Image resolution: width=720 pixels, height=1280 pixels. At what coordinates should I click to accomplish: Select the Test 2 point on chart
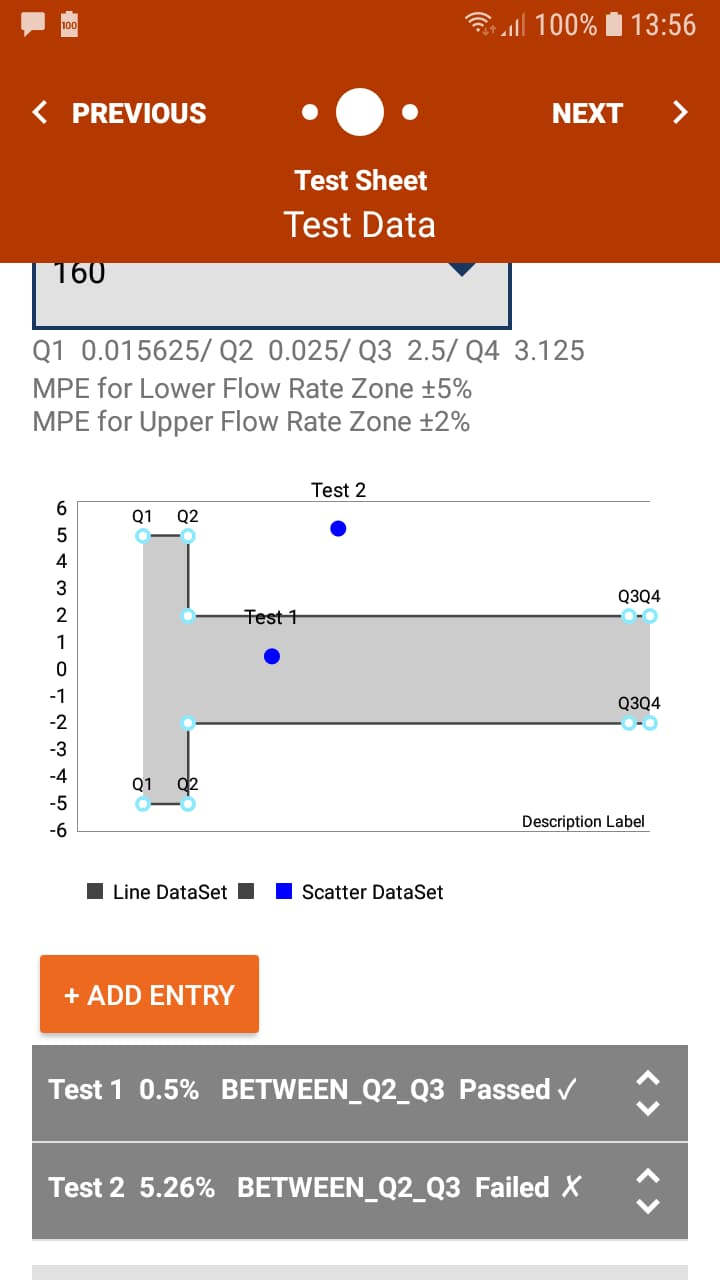tap(338, 528)
